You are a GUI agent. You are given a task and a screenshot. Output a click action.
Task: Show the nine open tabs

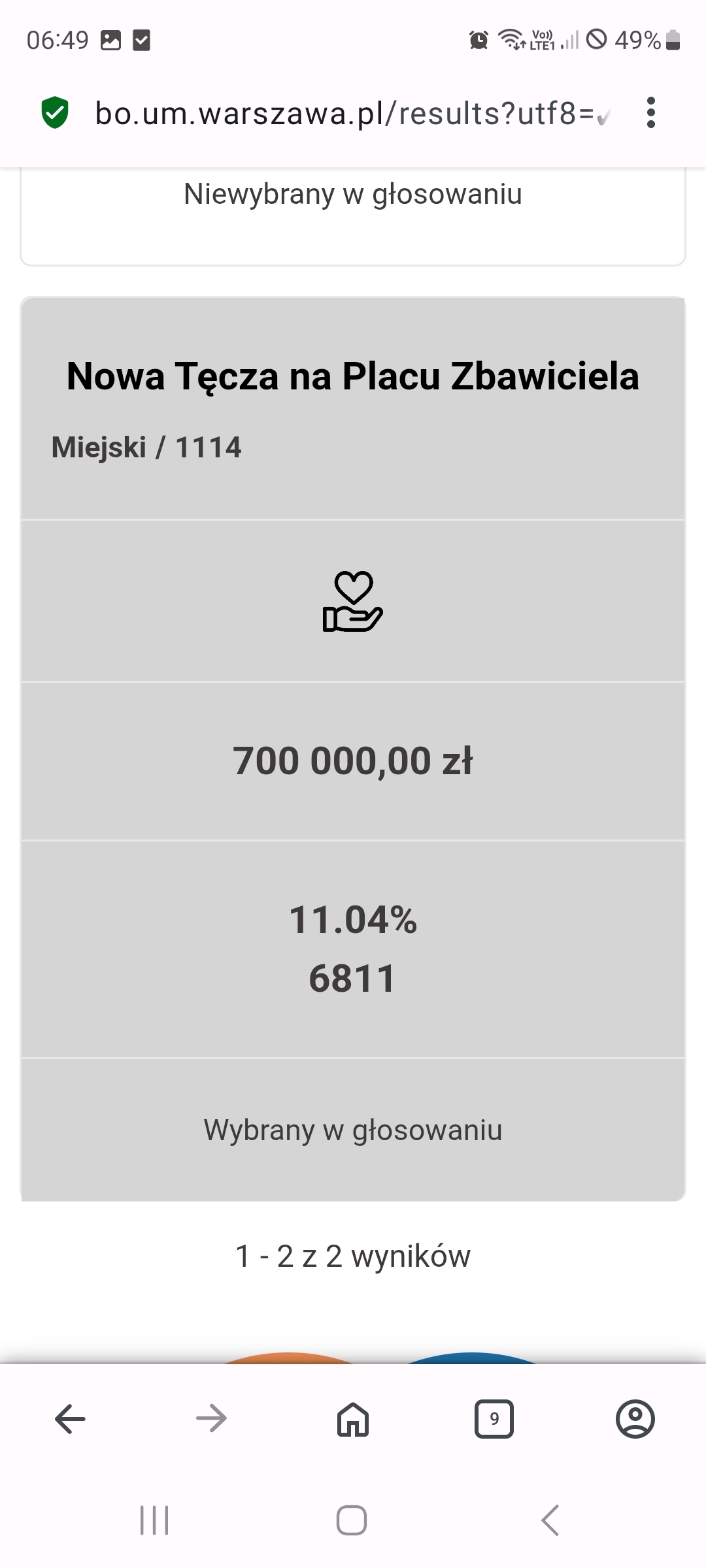(x=494, y=1418)
